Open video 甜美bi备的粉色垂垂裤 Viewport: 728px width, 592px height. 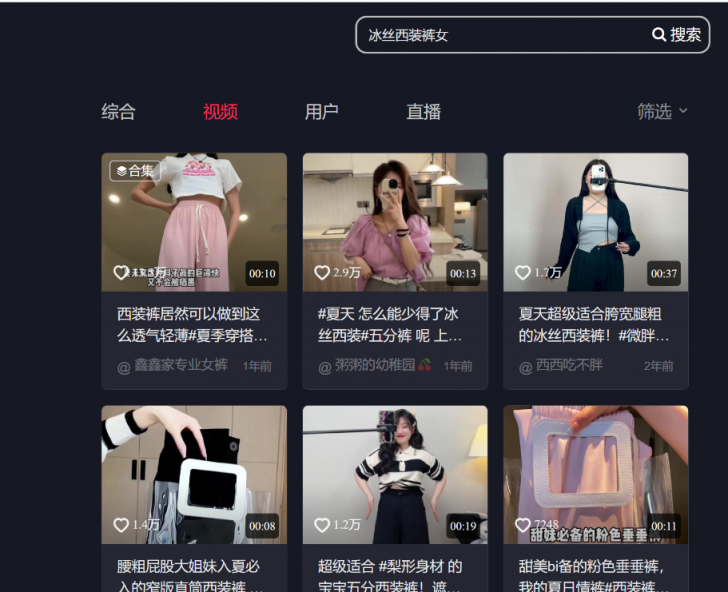tap(595, 475)
